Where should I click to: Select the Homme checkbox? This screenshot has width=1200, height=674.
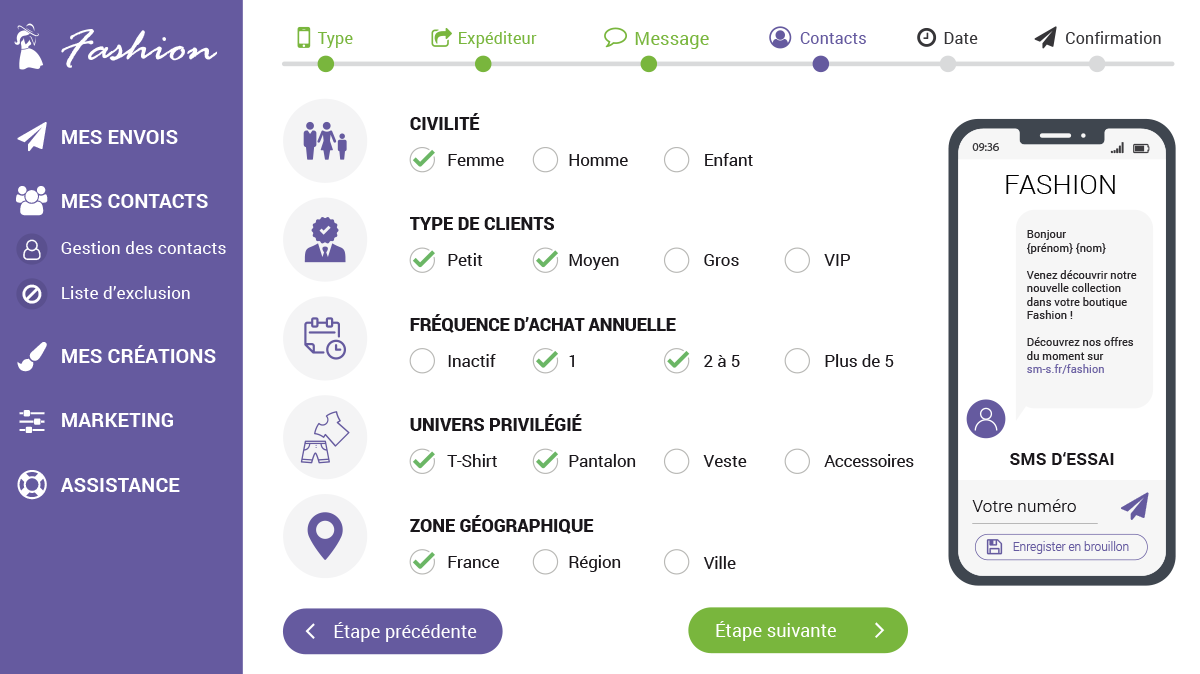pos(545,160)
